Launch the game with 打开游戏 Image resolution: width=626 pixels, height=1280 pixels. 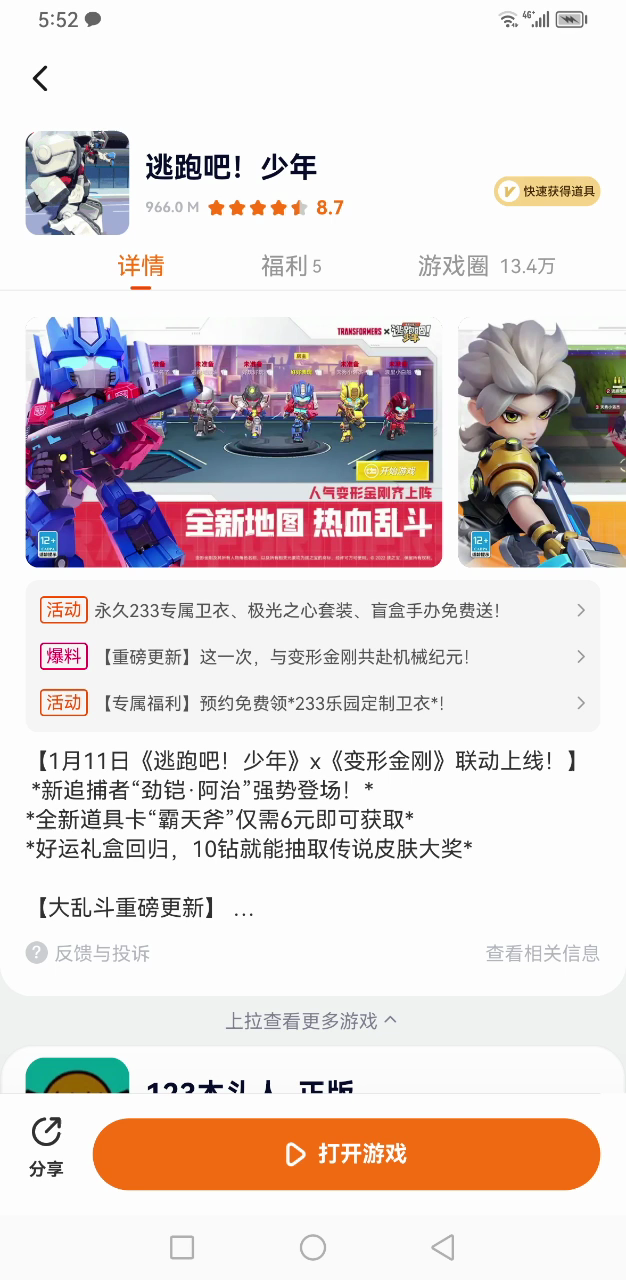coord(346,1154)
